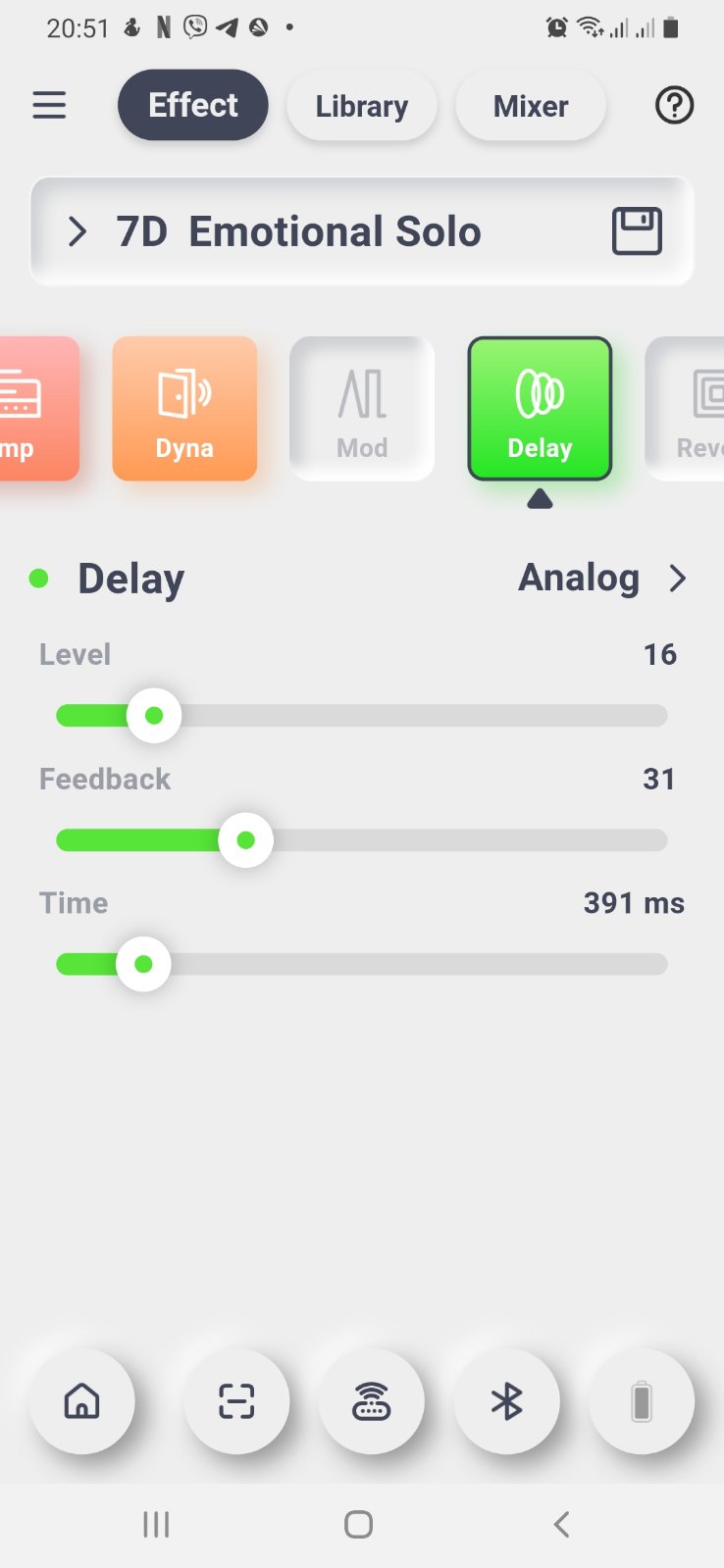The height and width of the screenshot is (1568, 724).
Task: Select the Delay effect block
Action: coord(540,409)
